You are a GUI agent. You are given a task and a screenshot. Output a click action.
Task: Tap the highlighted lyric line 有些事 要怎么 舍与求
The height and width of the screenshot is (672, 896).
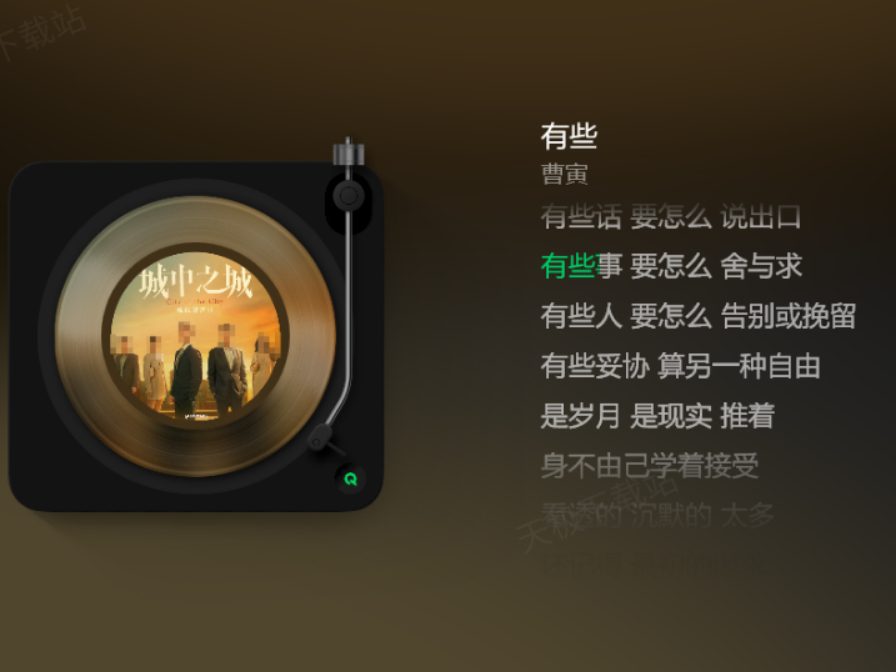tap(671, 266)
